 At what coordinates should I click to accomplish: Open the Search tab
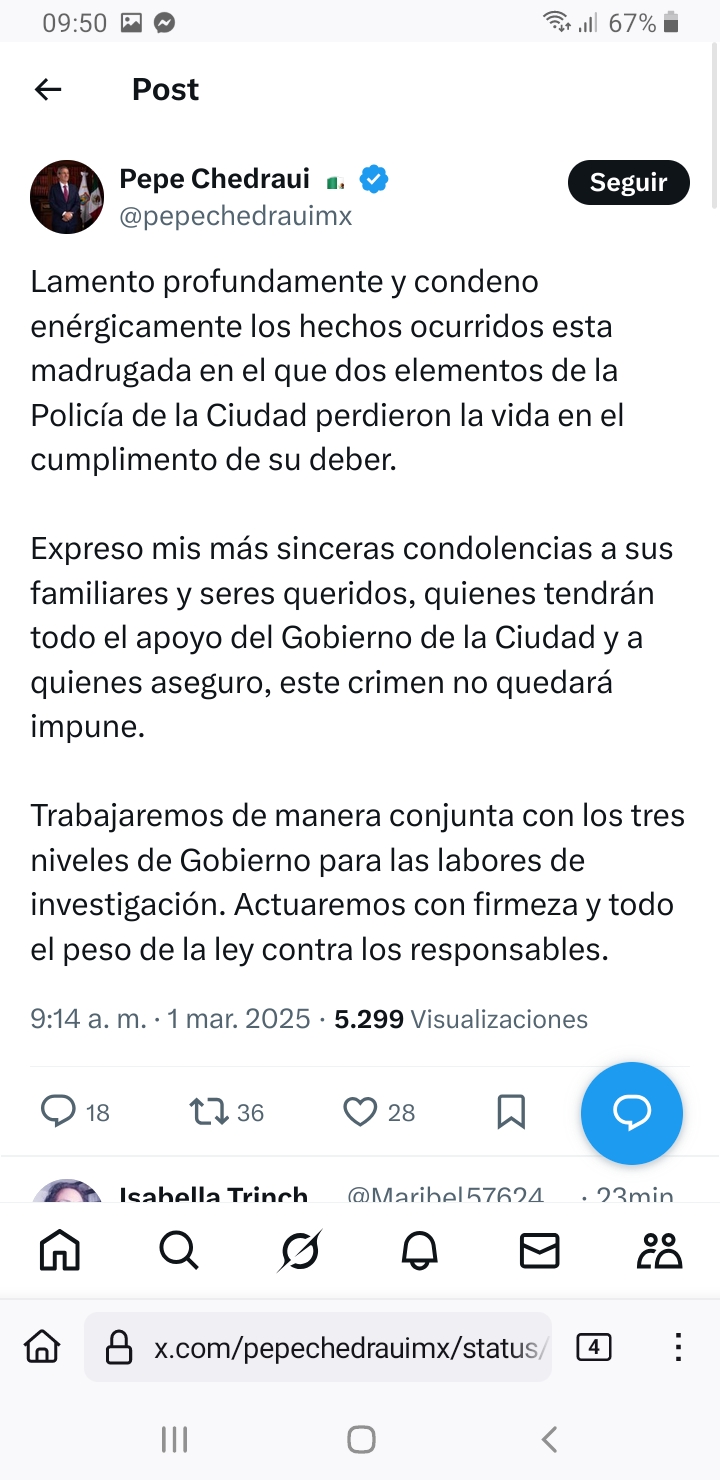tap(179, 1250)
